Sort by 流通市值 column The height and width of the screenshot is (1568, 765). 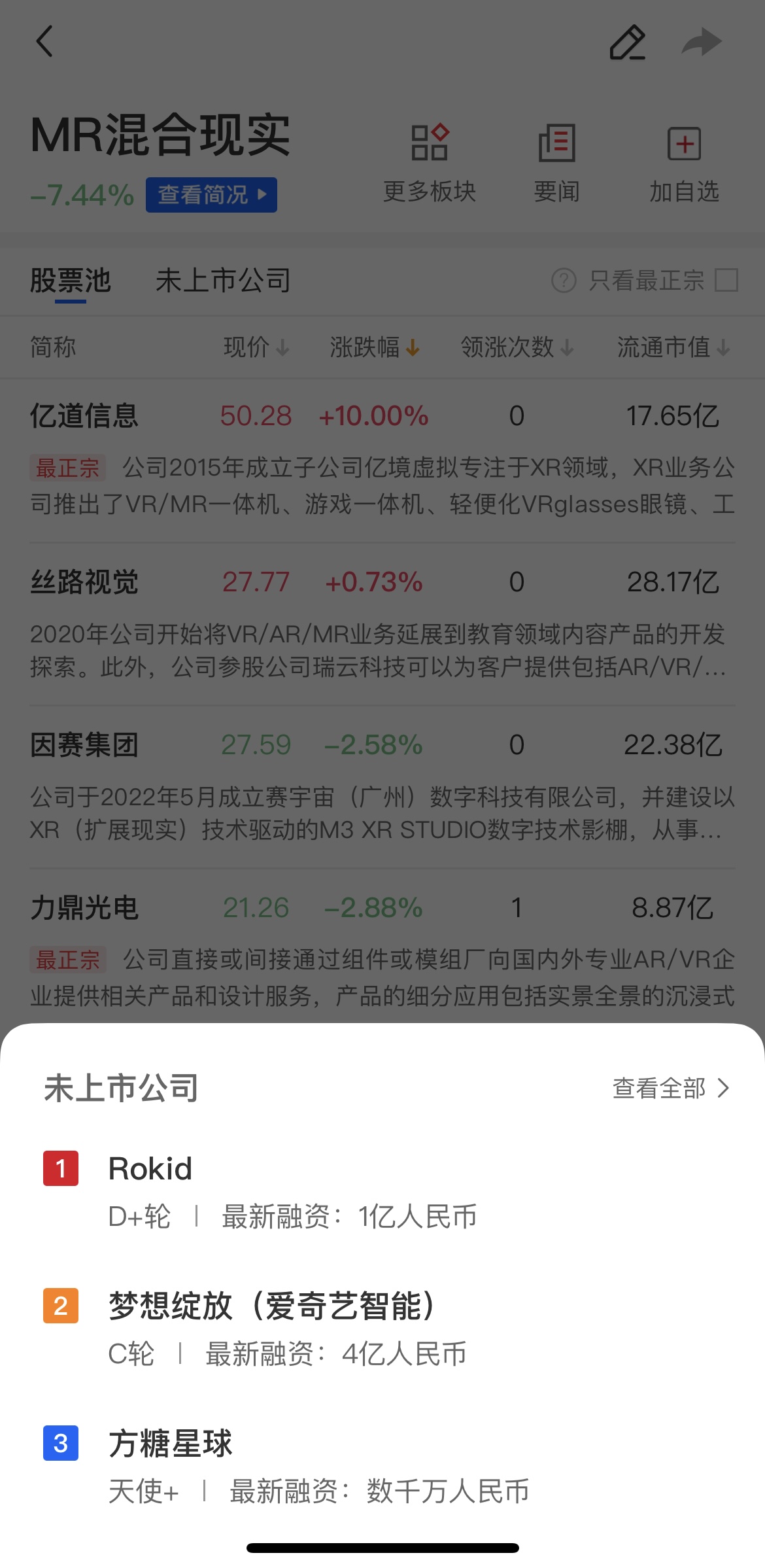673,347
